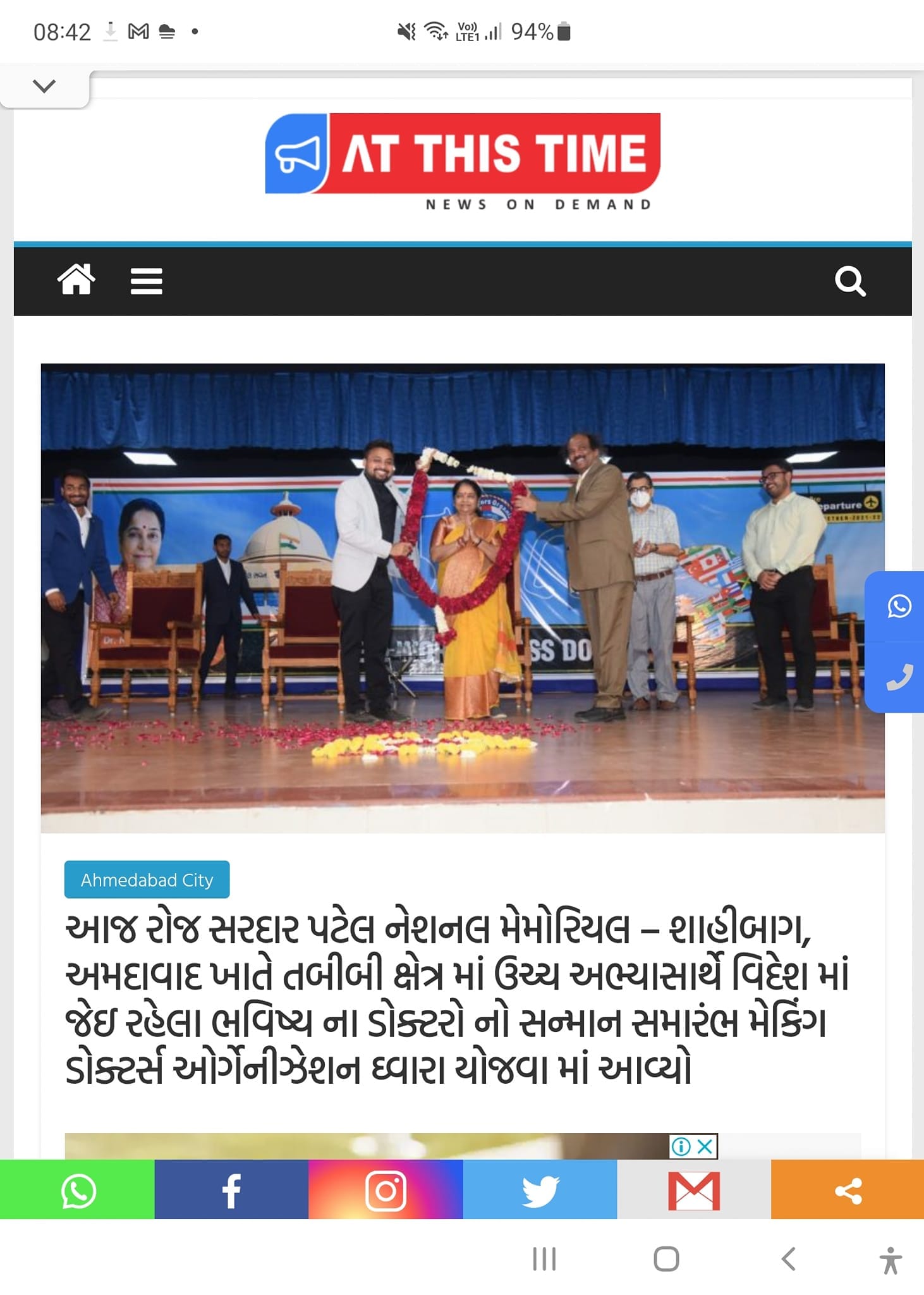Image resolution: width=924 pixels, height=1295 pixels.
Task: Share the article on Twitter
Action: (540, 1191)
